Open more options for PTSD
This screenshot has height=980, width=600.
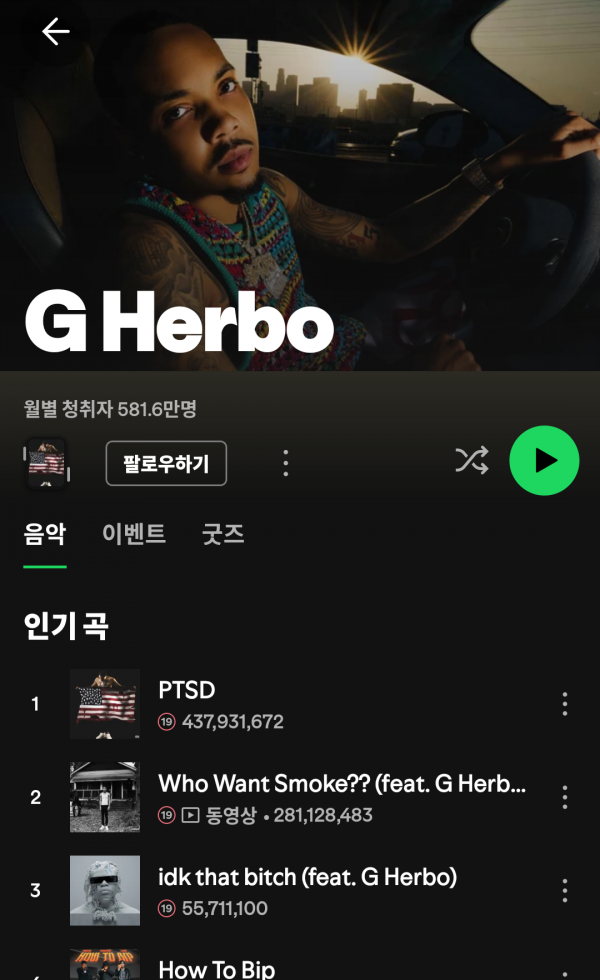[565, 704]
